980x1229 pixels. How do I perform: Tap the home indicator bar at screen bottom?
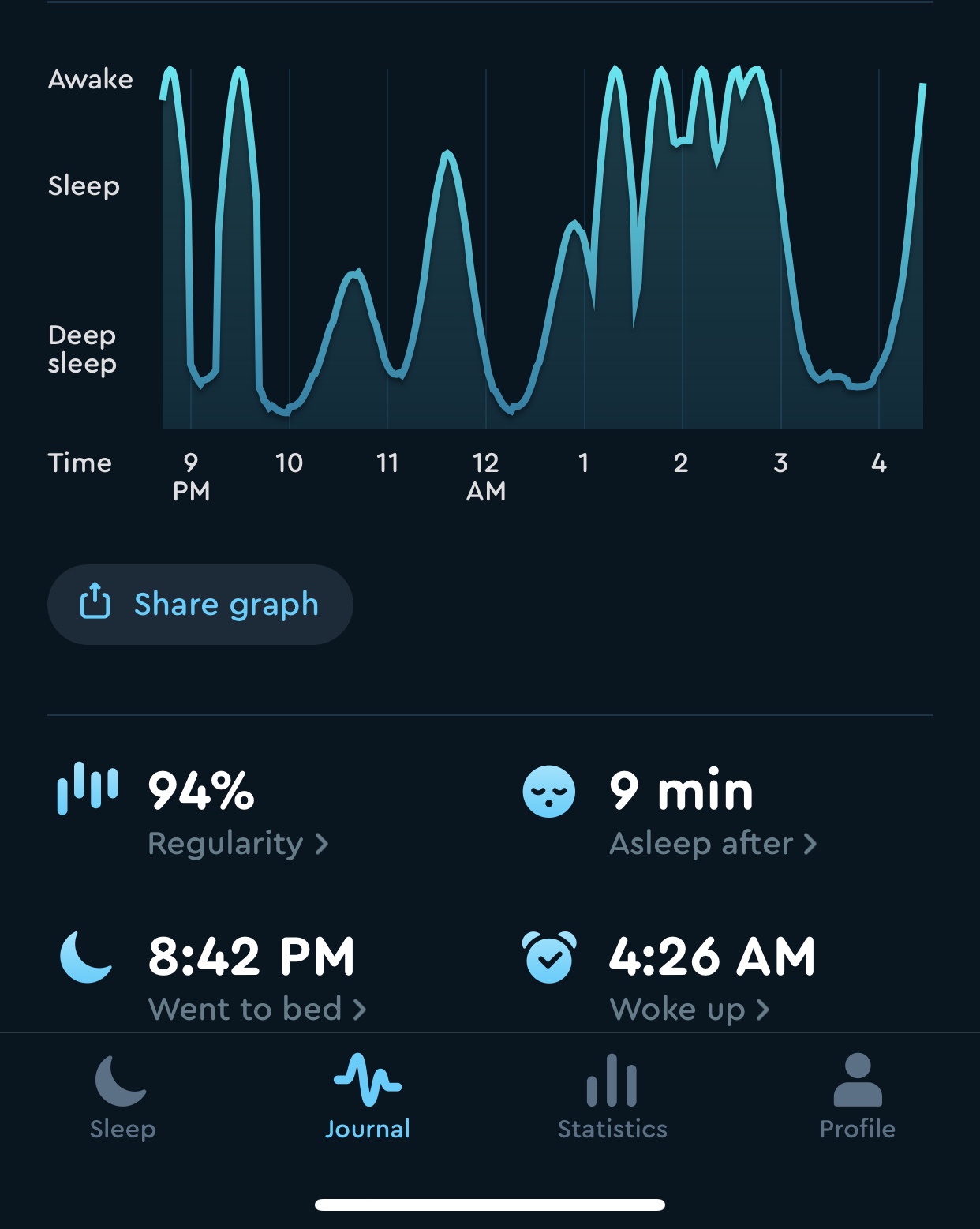click(490, 1202)
